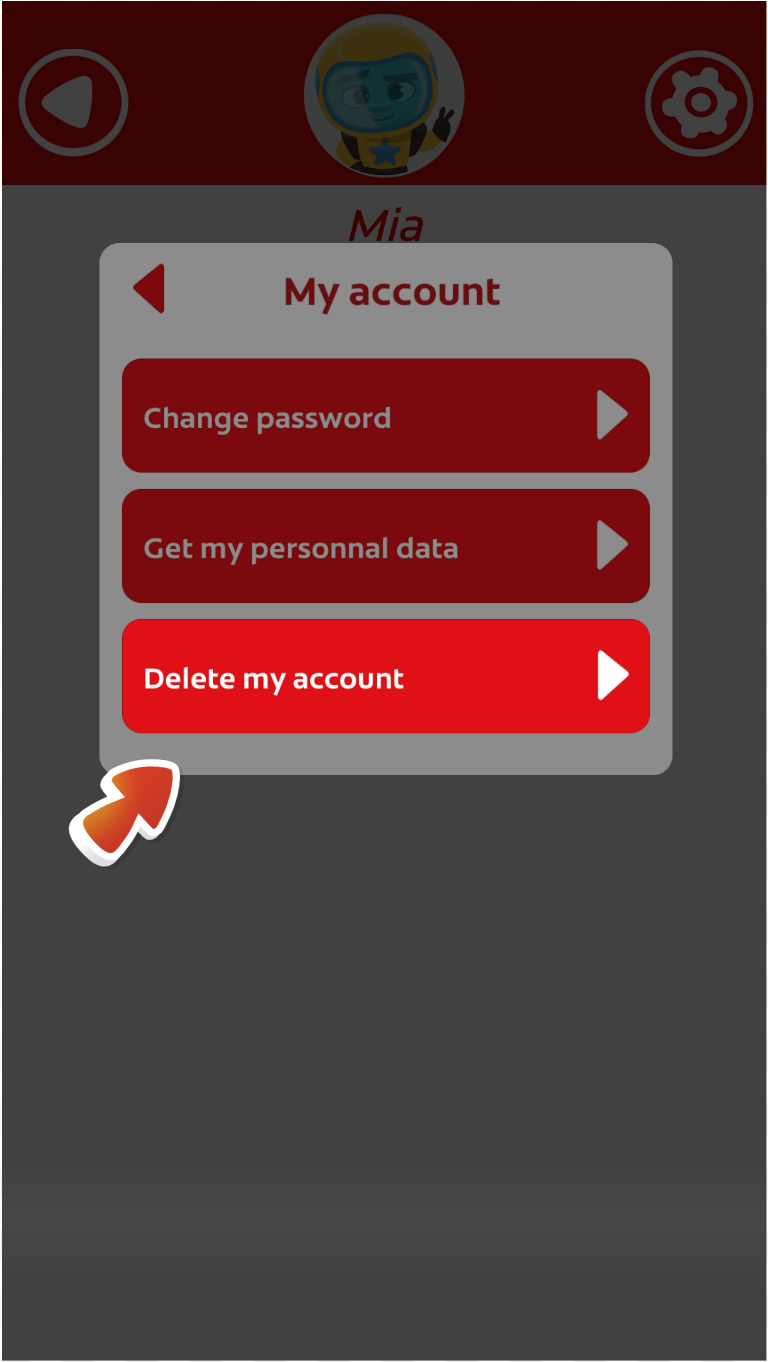
Task: Open the Change password row
Action: 386,416
